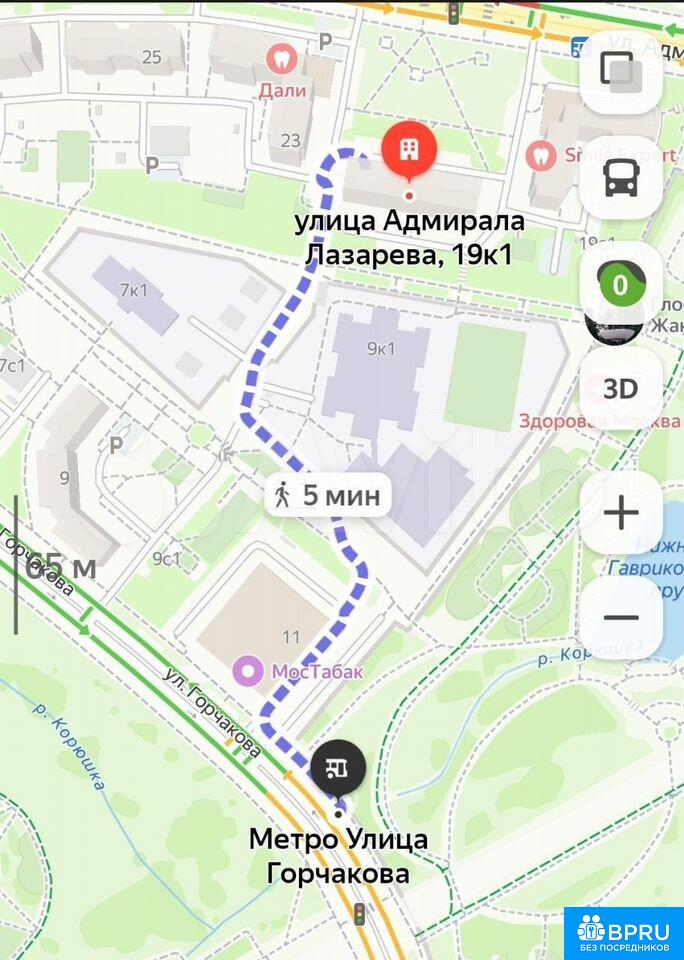684x960 pixels.
Task: Zoom out with the minus button
Action: [x=621, y=617]
